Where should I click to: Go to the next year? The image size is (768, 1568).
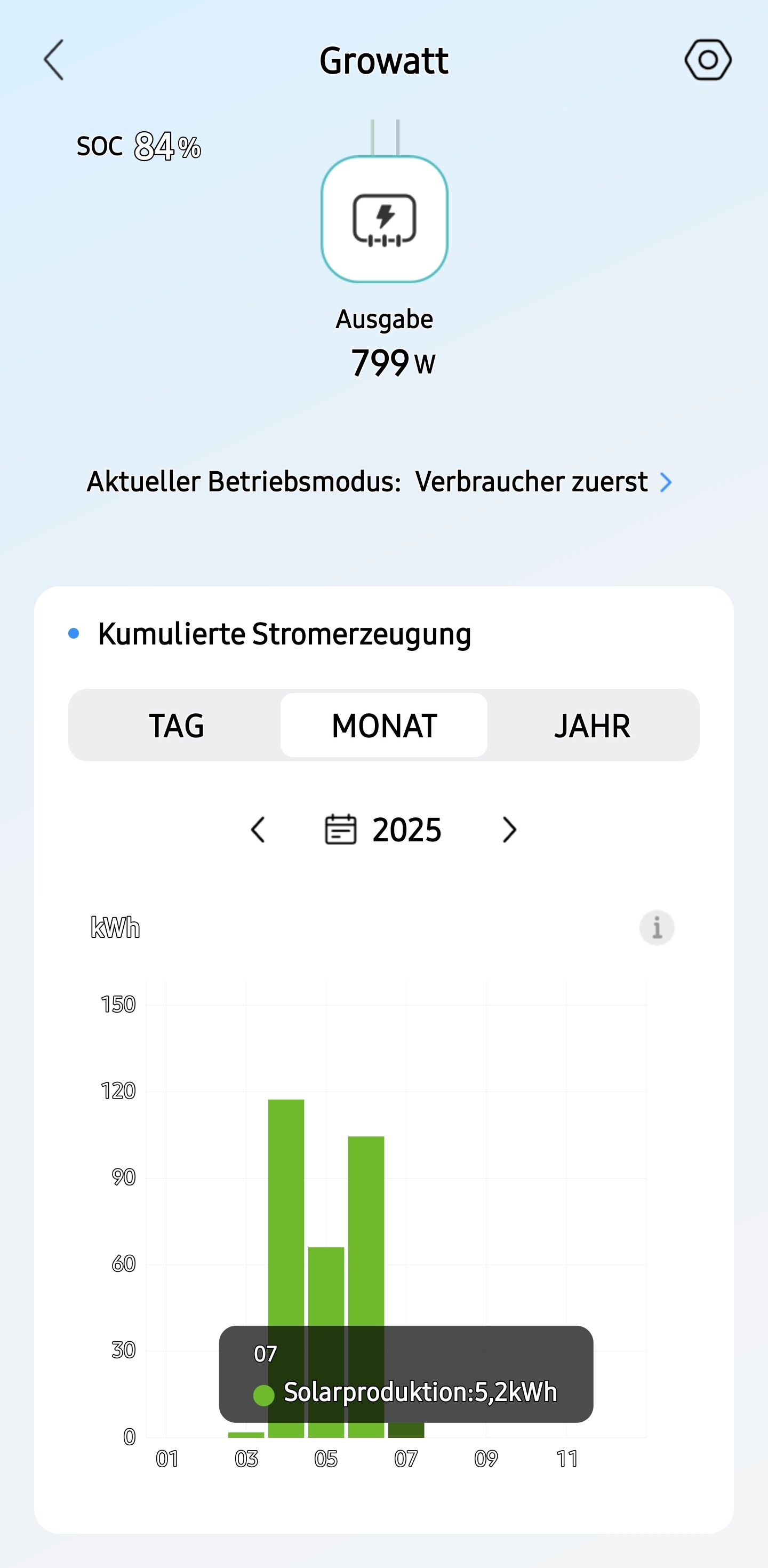tap(509, 830)
